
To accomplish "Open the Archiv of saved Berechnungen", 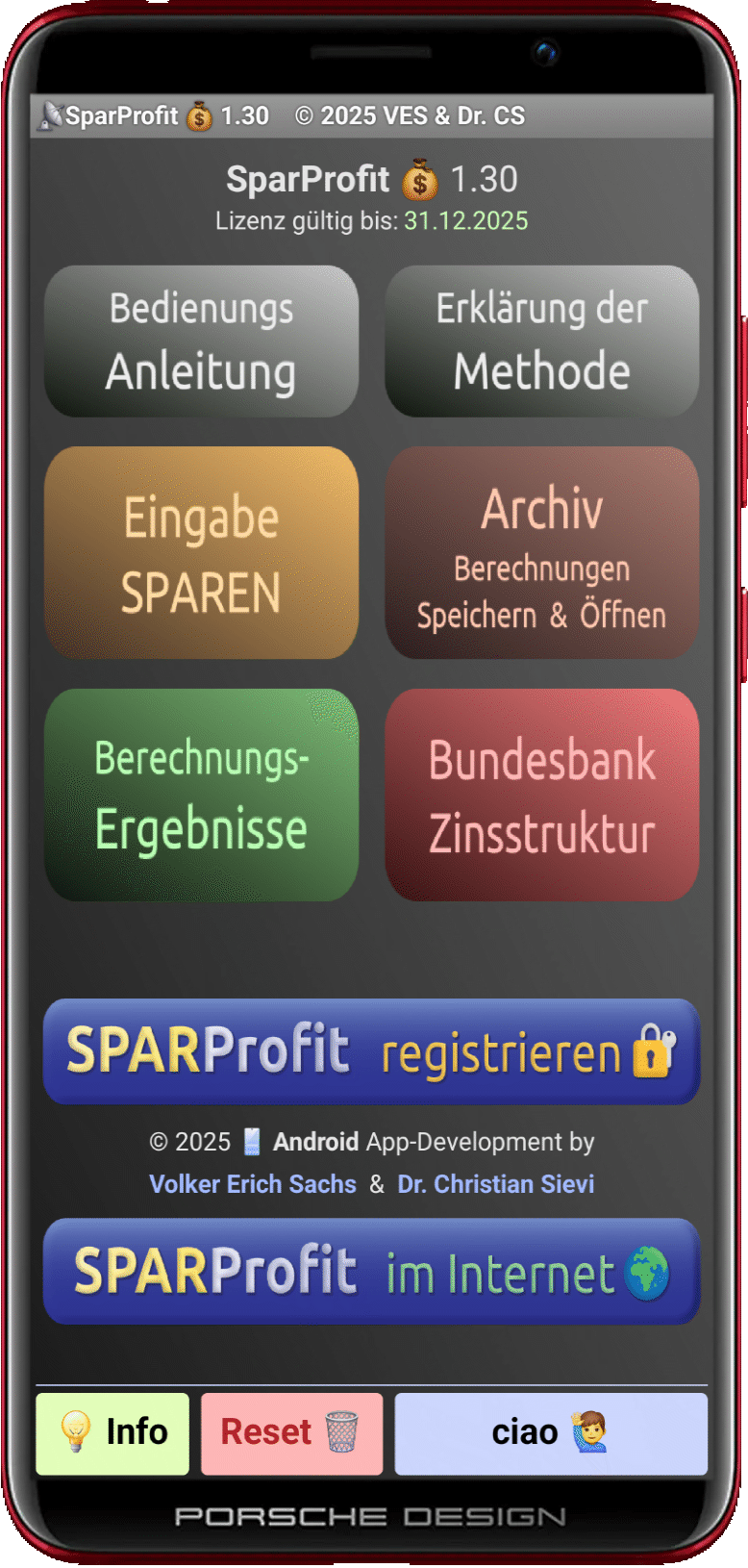I will [x=541, y=553].
